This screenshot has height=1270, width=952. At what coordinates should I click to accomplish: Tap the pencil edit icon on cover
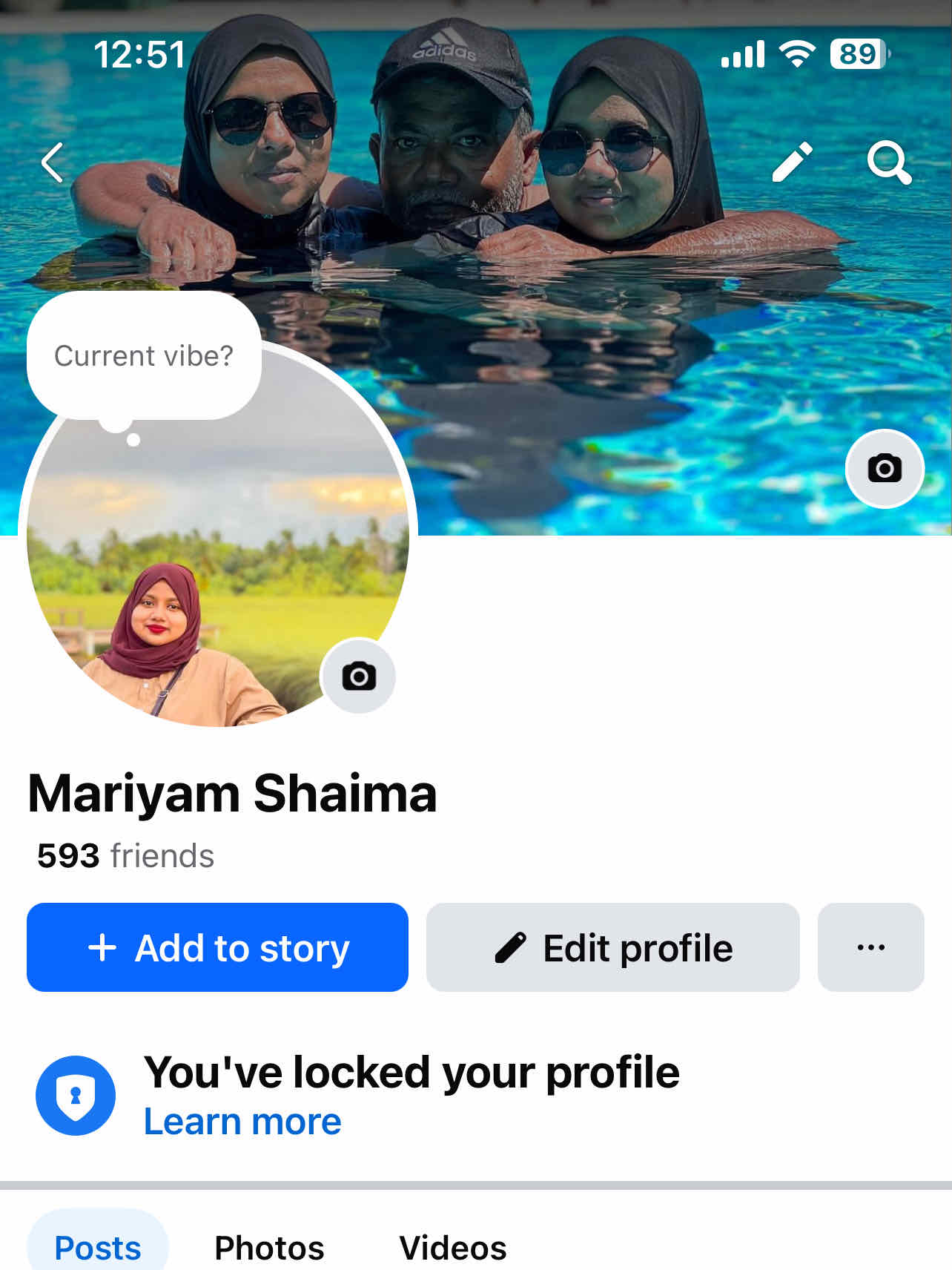pos(792,162)
